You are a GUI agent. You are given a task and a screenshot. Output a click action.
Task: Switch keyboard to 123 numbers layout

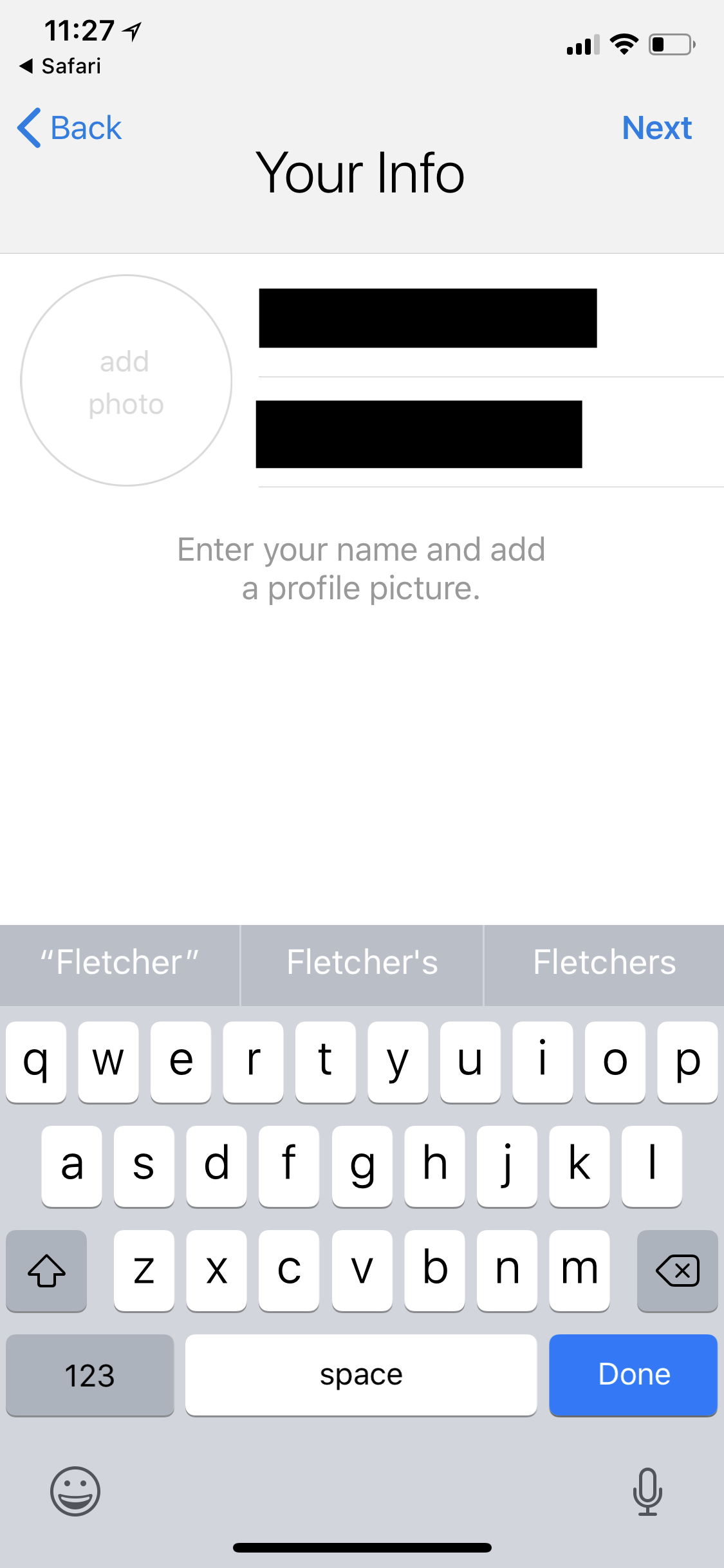pos(90,1375)
